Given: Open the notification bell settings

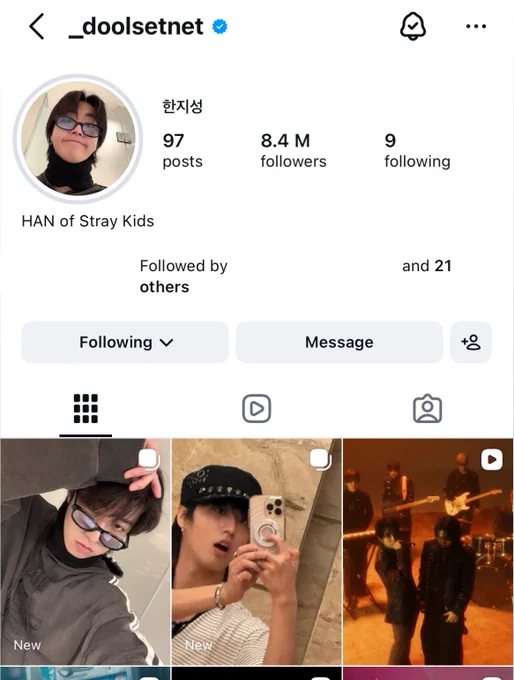Looking at the screenshot, I should [413, 26].
